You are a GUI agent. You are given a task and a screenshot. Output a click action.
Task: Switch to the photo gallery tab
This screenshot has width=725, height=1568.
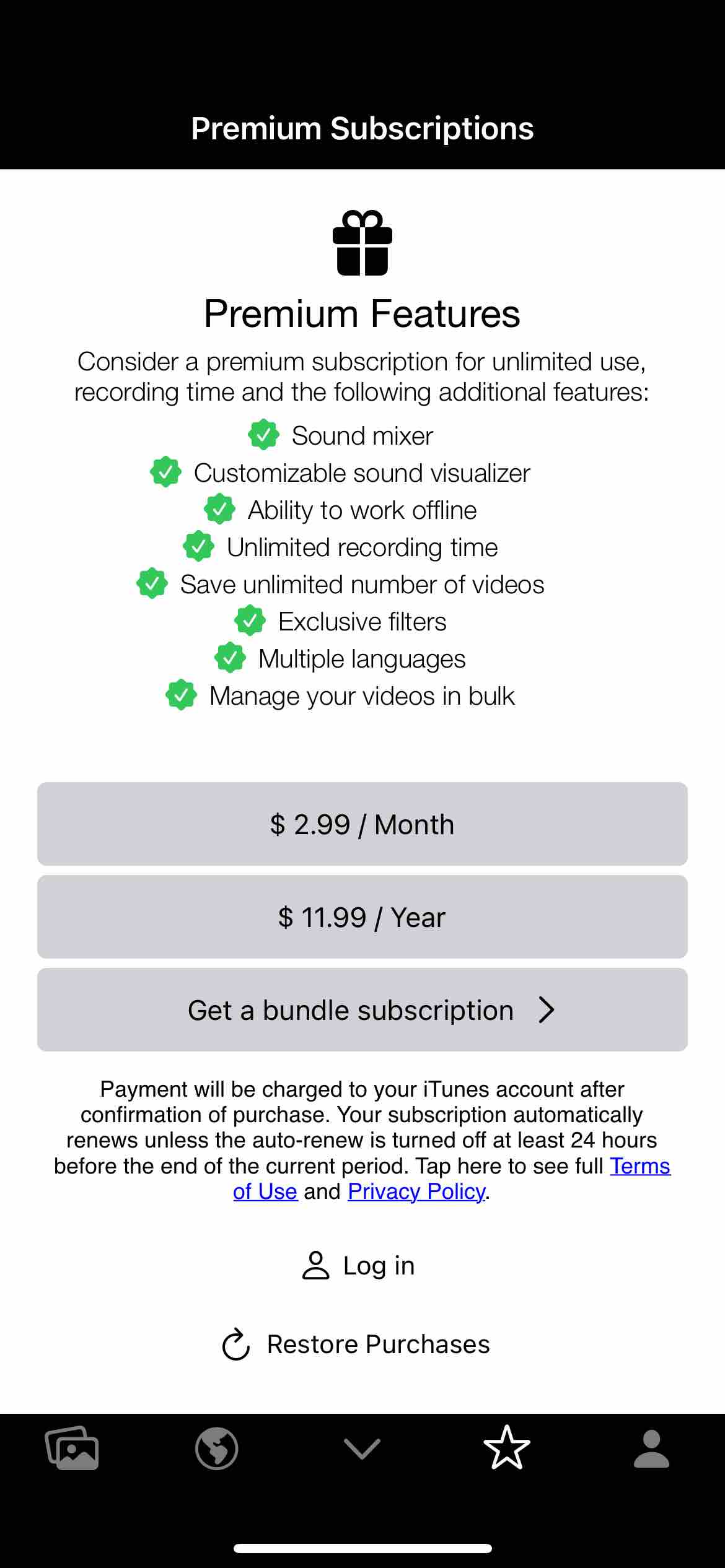click(72, 1448)
